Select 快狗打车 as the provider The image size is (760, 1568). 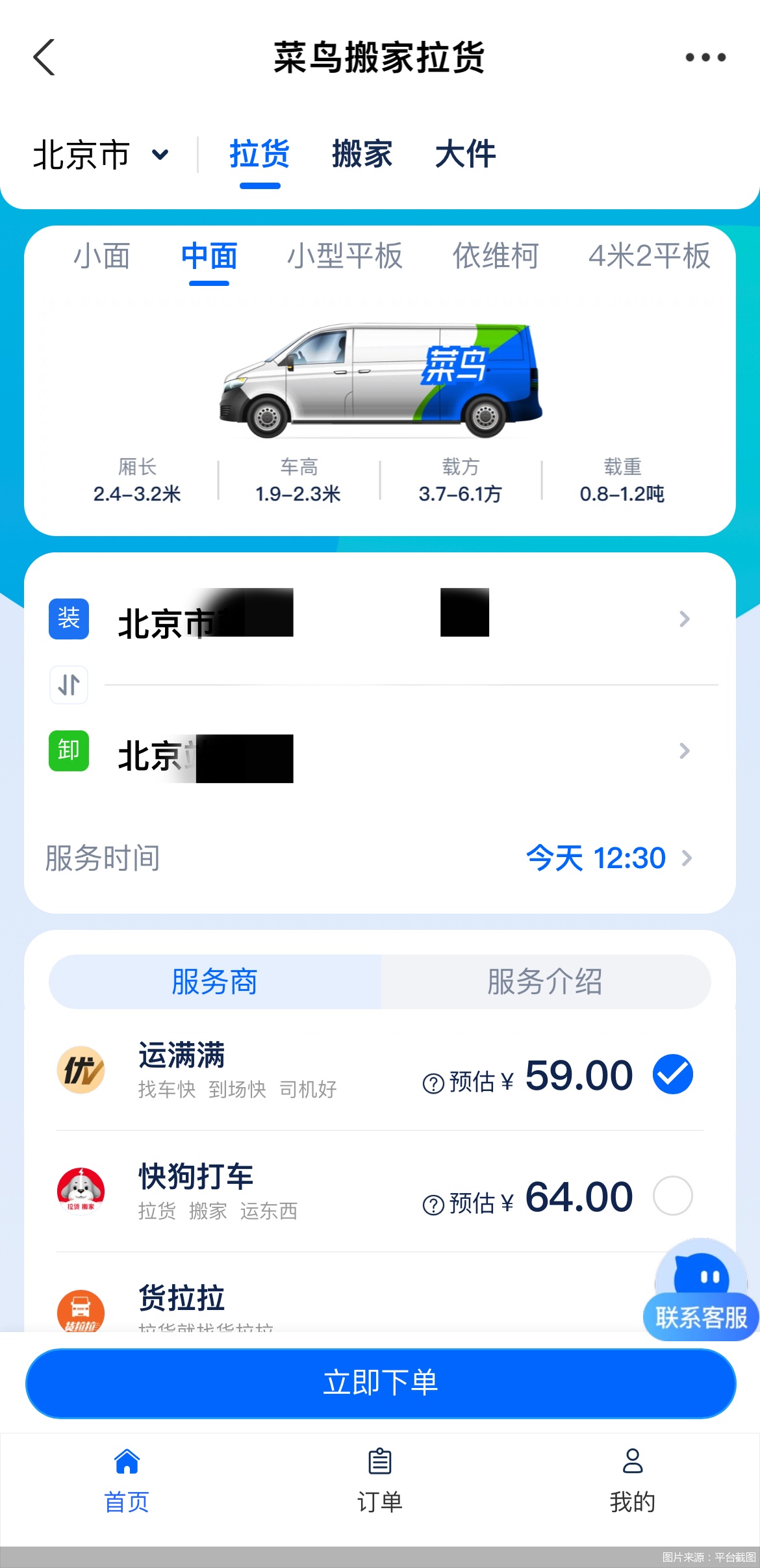click(x=672, y=1196)
